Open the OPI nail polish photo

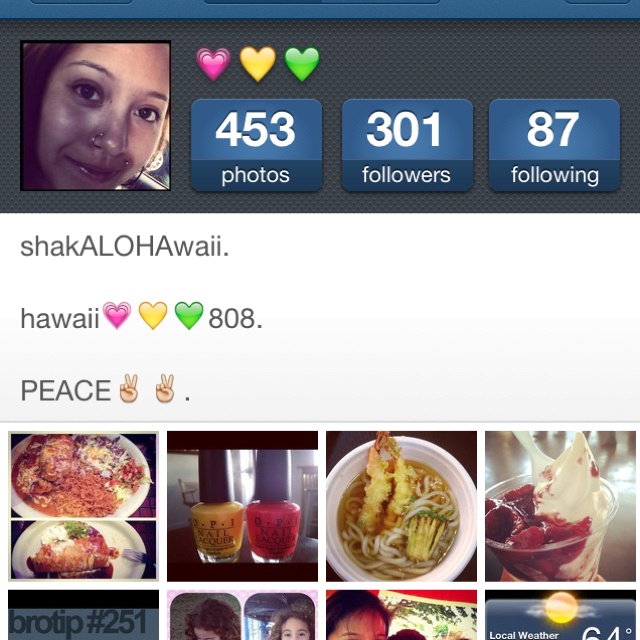coord(242,506)
